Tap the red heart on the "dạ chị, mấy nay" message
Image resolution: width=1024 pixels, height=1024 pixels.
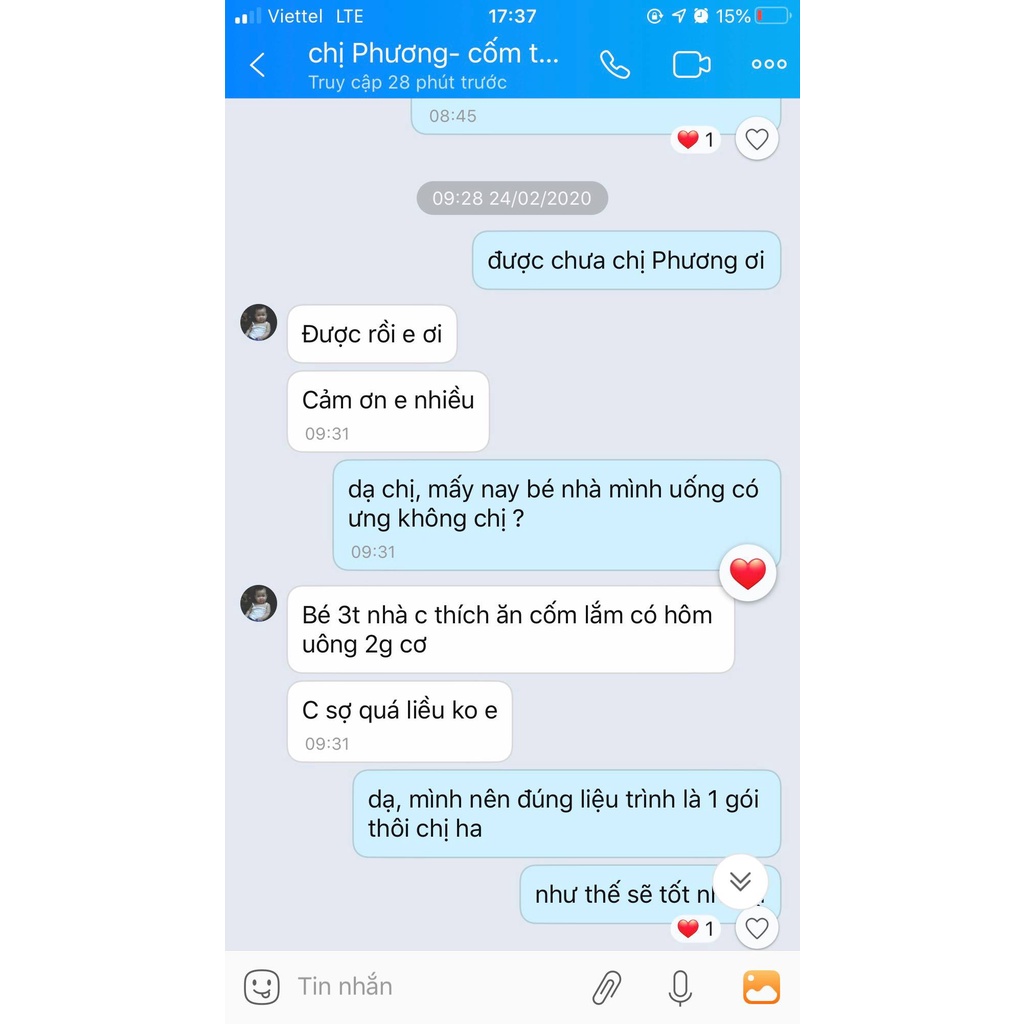click(747, 573)
